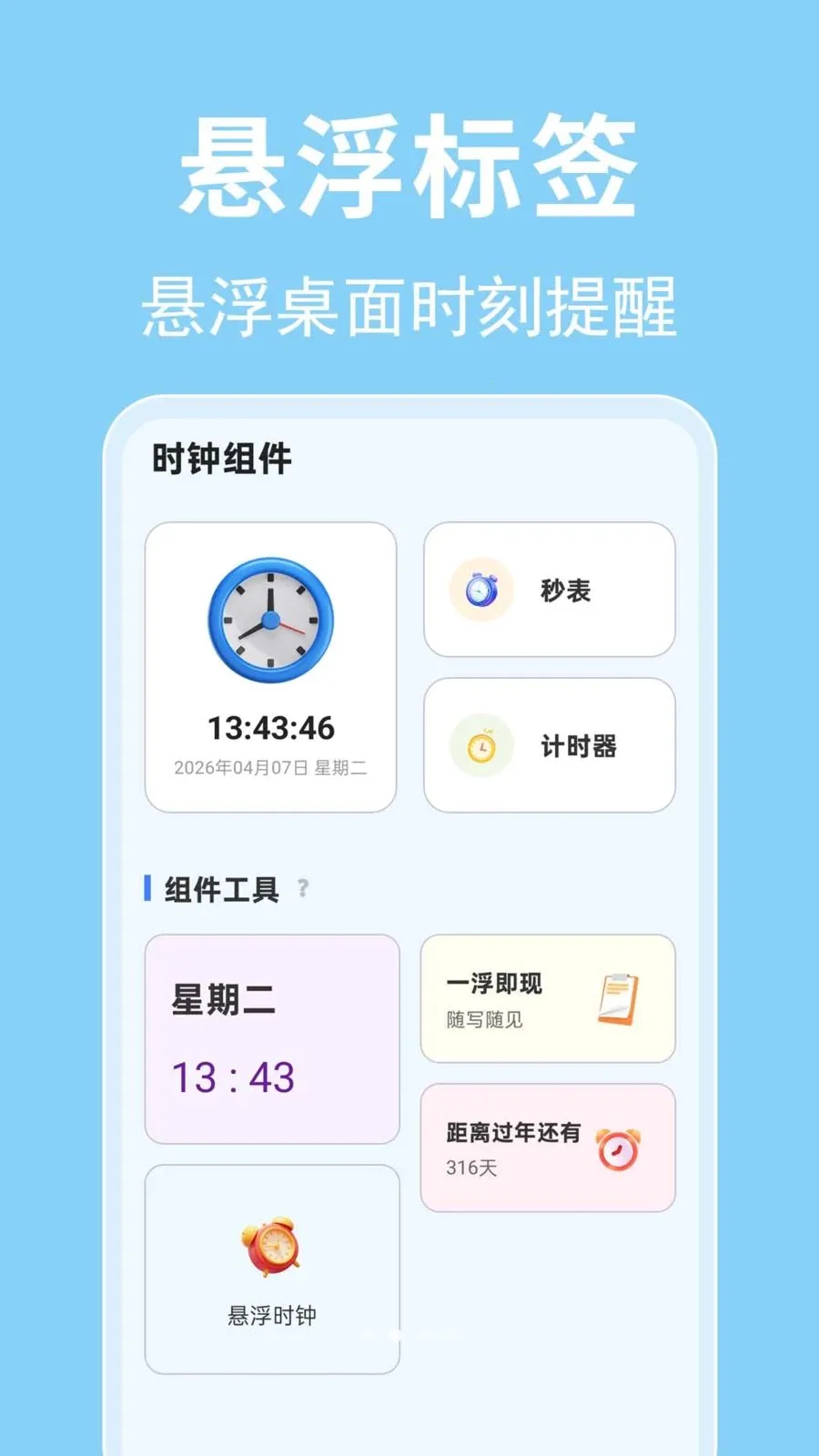819x1456 pixels.
Task: Click the clipboard icon on 一浮即现 card
Action: tap(618, 997)
